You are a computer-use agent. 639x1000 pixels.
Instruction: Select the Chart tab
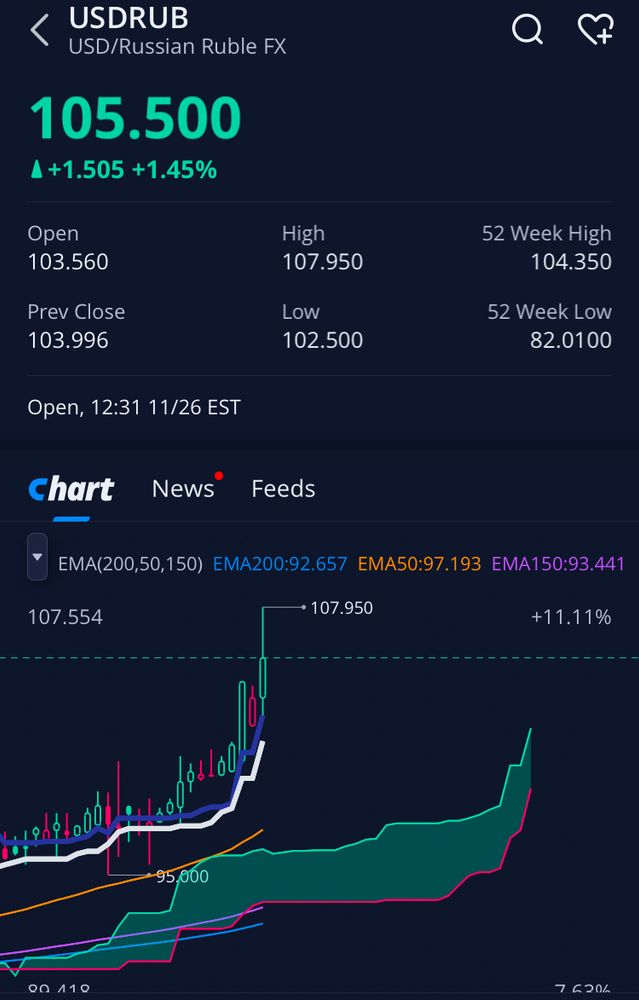(x=71, y=489)
